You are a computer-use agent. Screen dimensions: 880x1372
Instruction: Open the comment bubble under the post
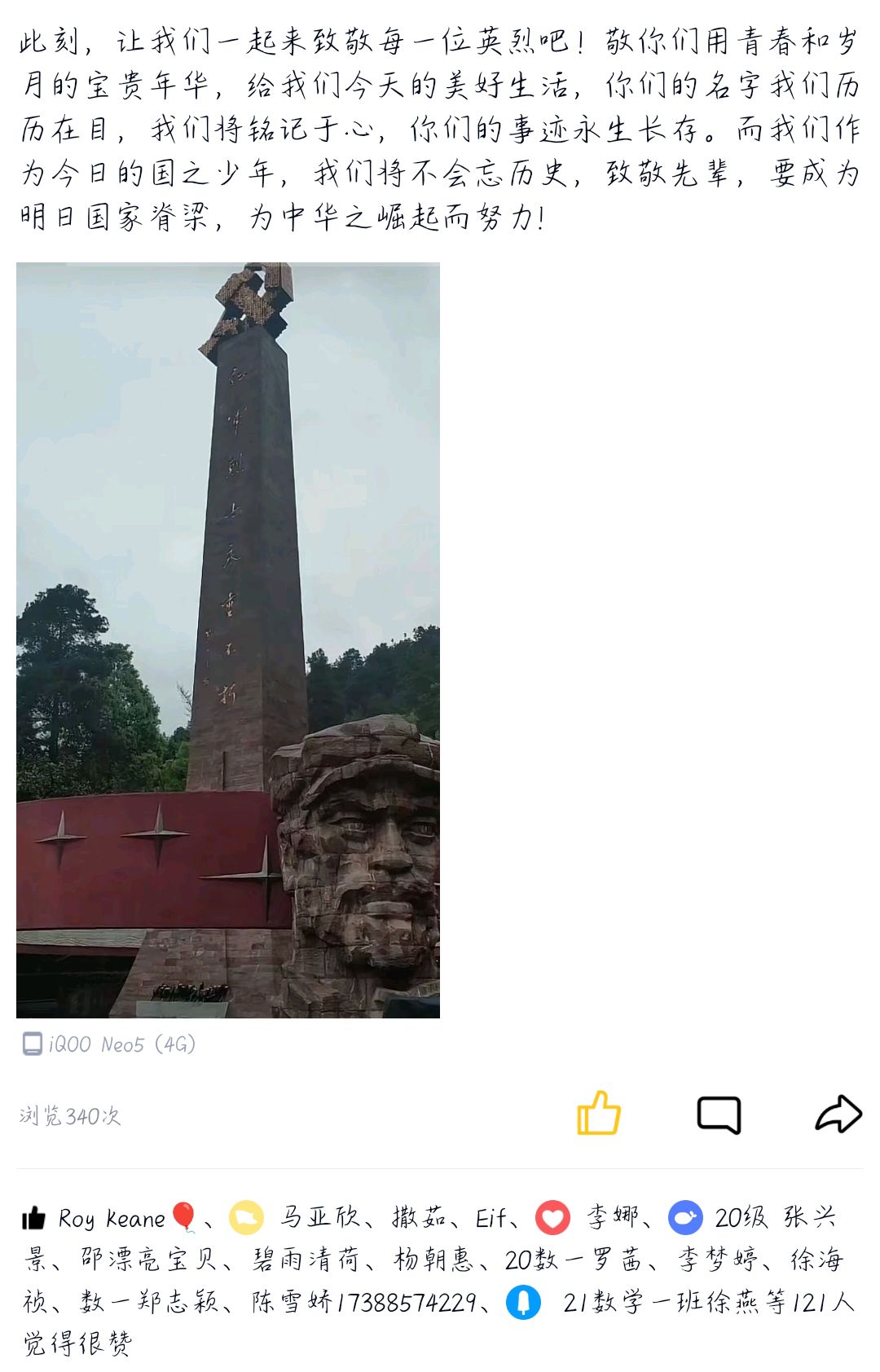click(x=719, y=1115)
